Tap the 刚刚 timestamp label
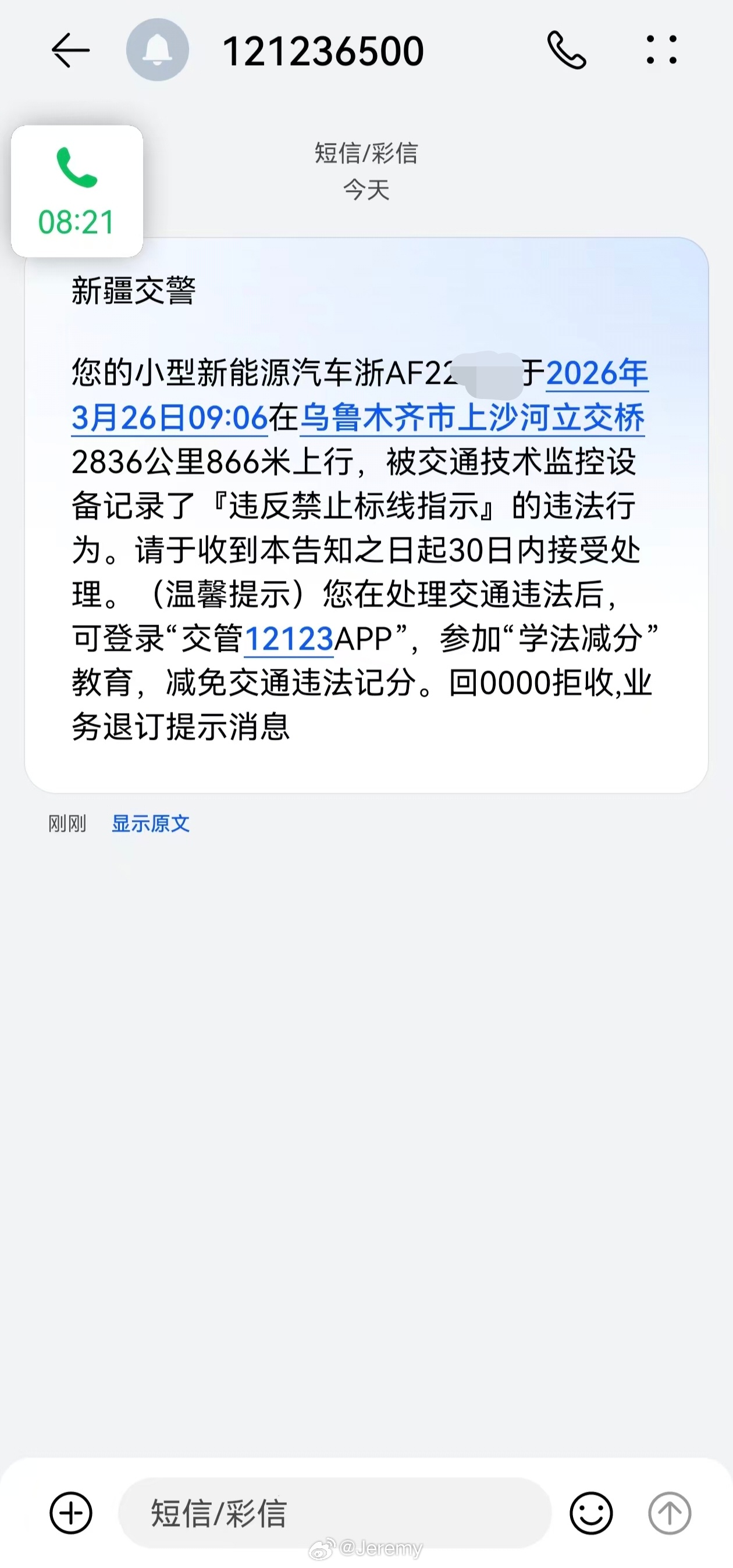This screenshot has width=733, height=1568. [x=66, y=824]
